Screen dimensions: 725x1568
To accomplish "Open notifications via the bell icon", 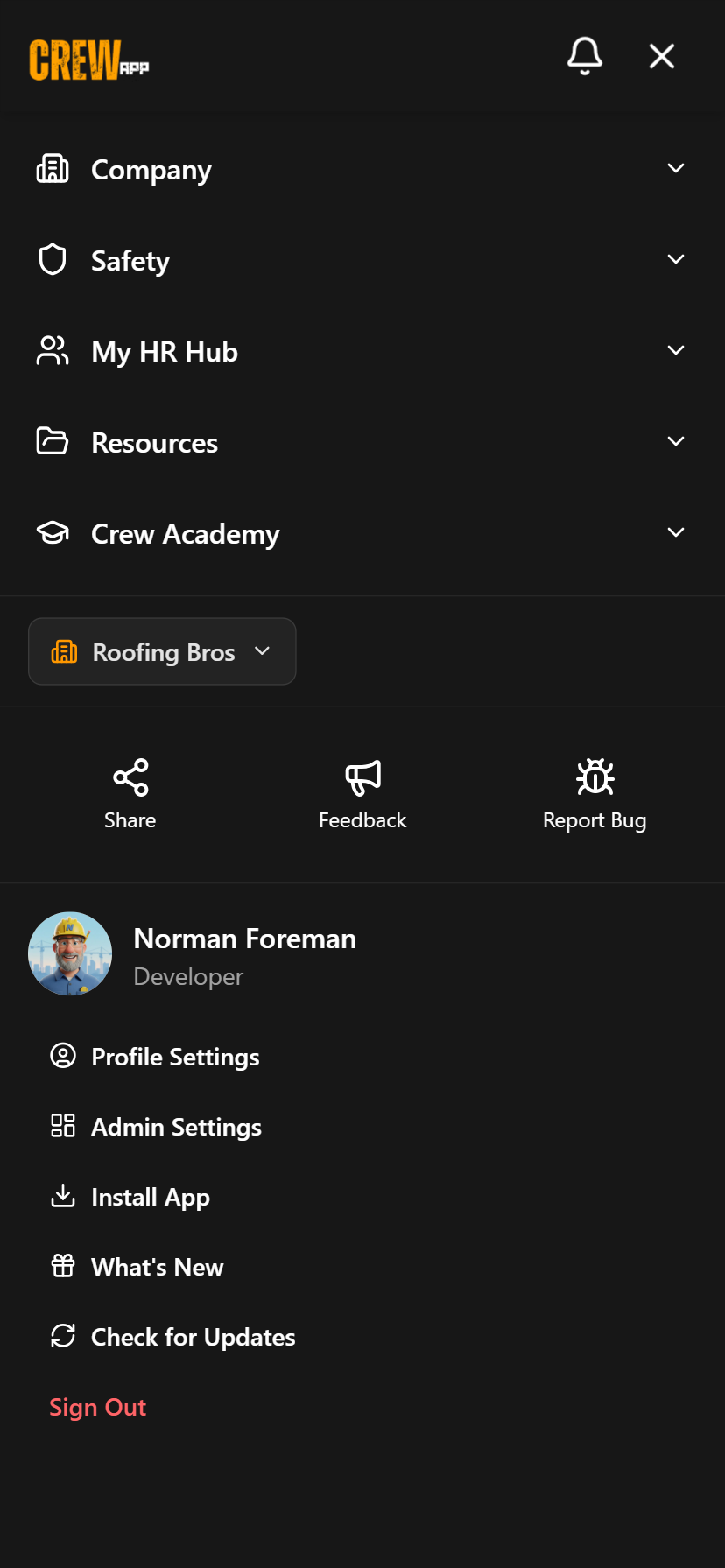I will pyautogui.click(x=583, y=55).
